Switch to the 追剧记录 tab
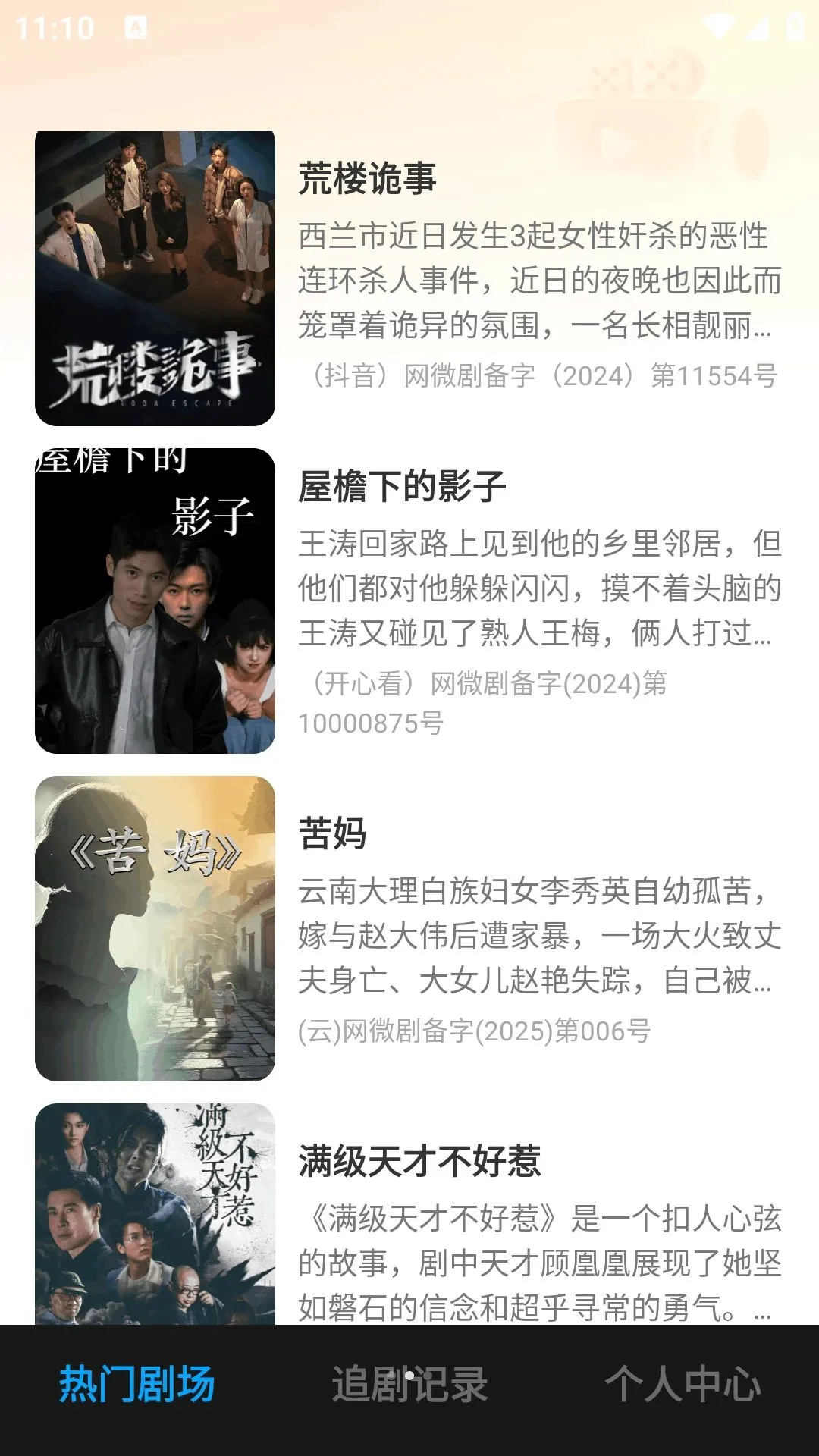Image resolution: width=819 pixels, height=1456 pixels. pyautogui.click(x=409, y=1384)
